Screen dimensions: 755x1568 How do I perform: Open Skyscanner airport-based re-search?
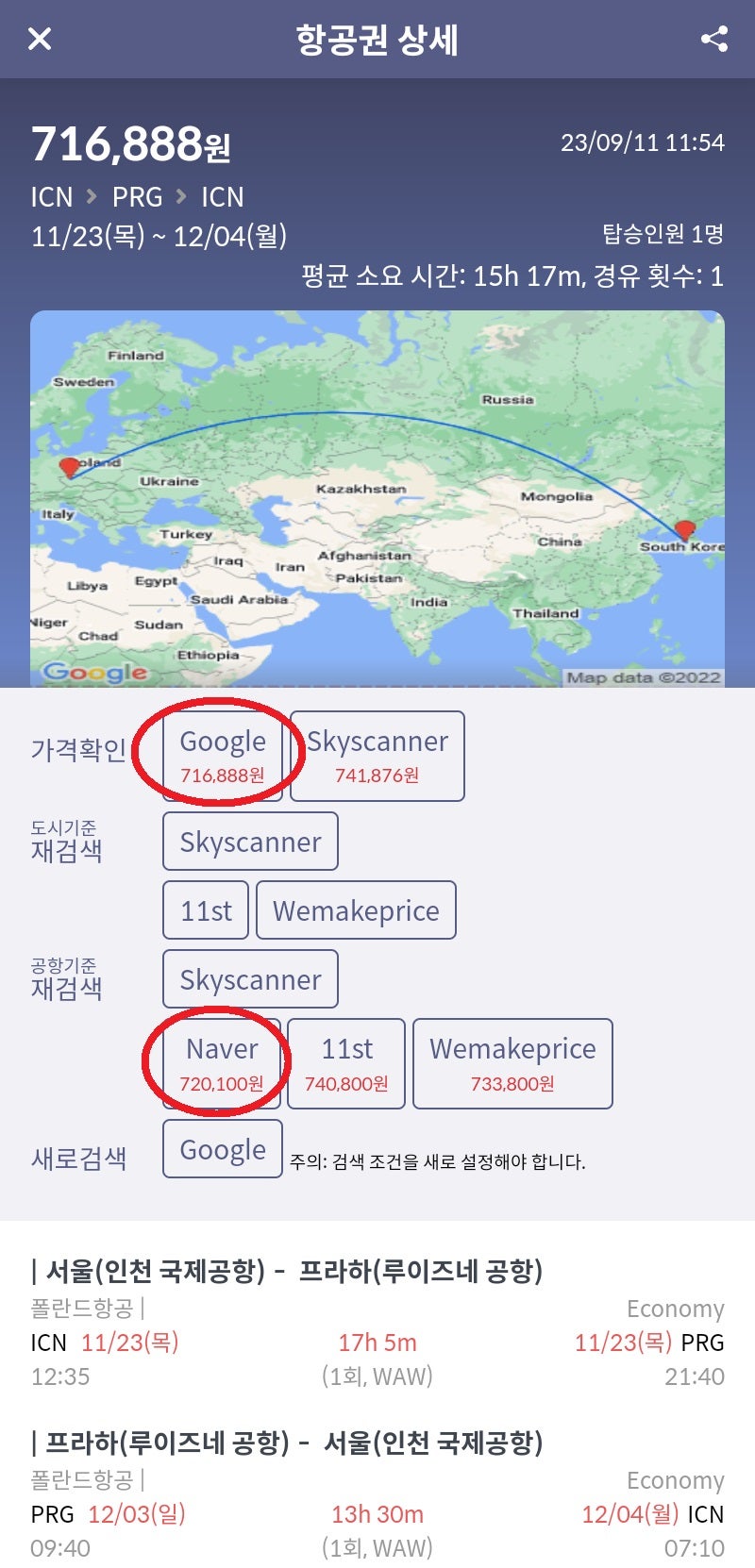tap(249, 978)
